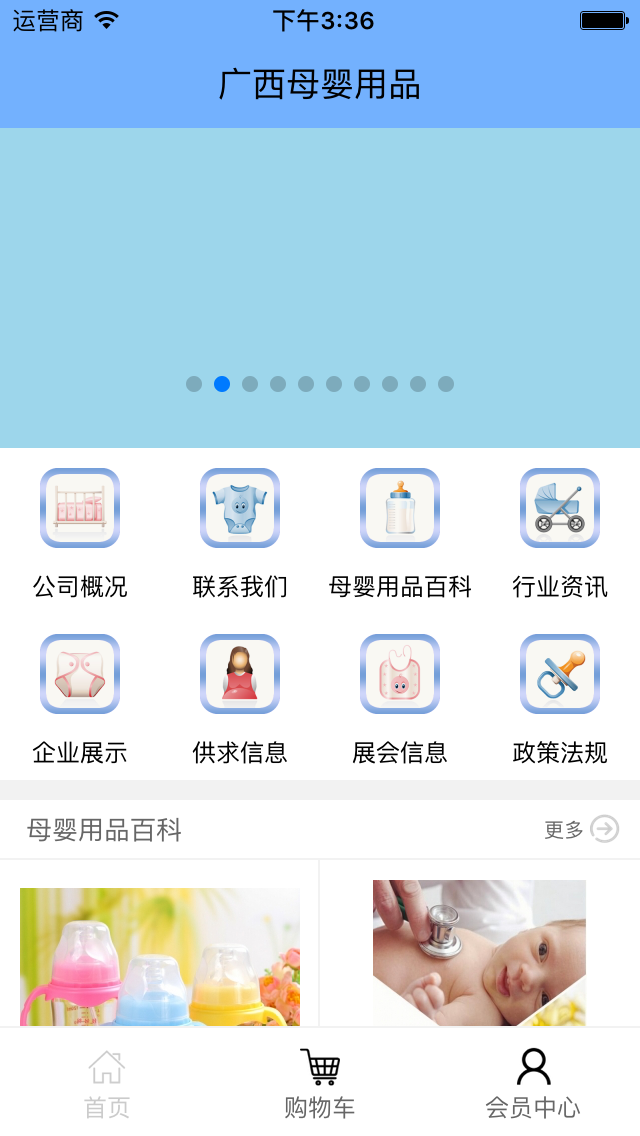Tap 更多 to see more articles
Image resolution: width=640 pixels, height=1136 pixels.
pyautogui.click(x=581, y=829)
